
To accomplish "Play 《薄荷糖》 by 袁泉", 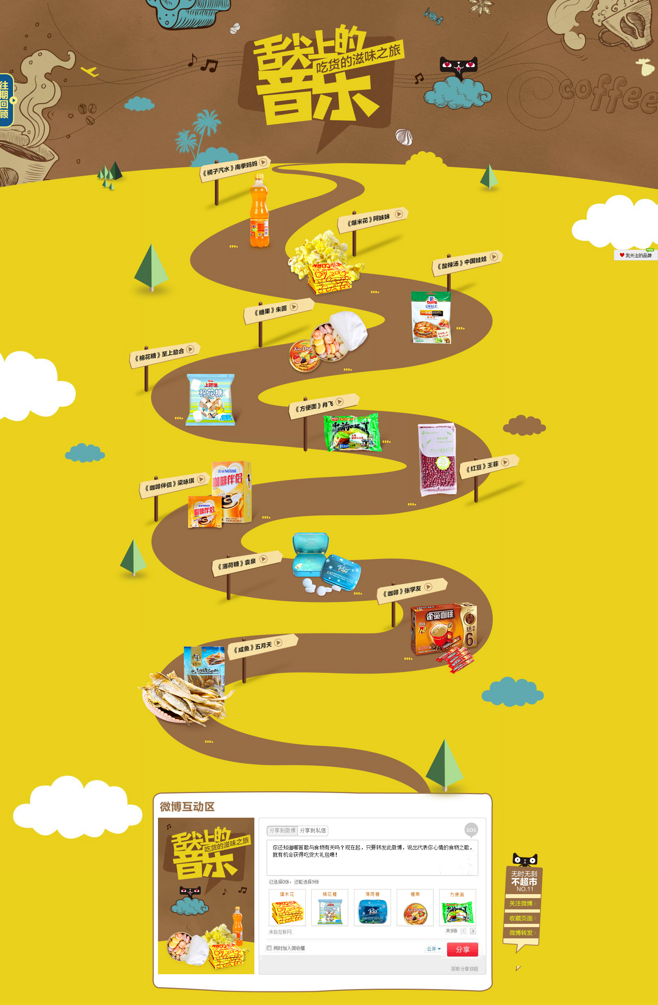I will [x=264, y=560].
